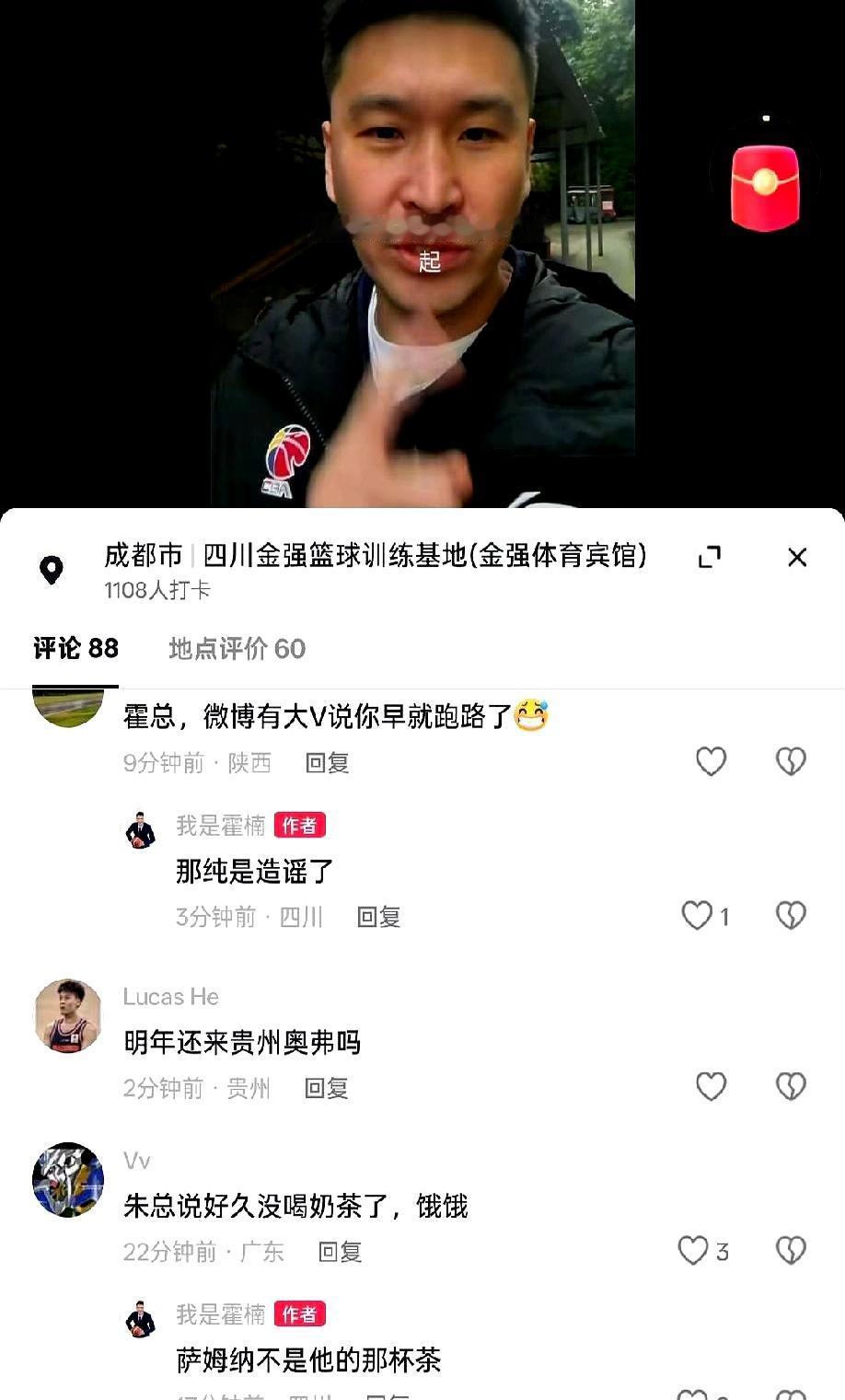Click the dislike icon on 那纯是造谣了 reply

point(790,915)
